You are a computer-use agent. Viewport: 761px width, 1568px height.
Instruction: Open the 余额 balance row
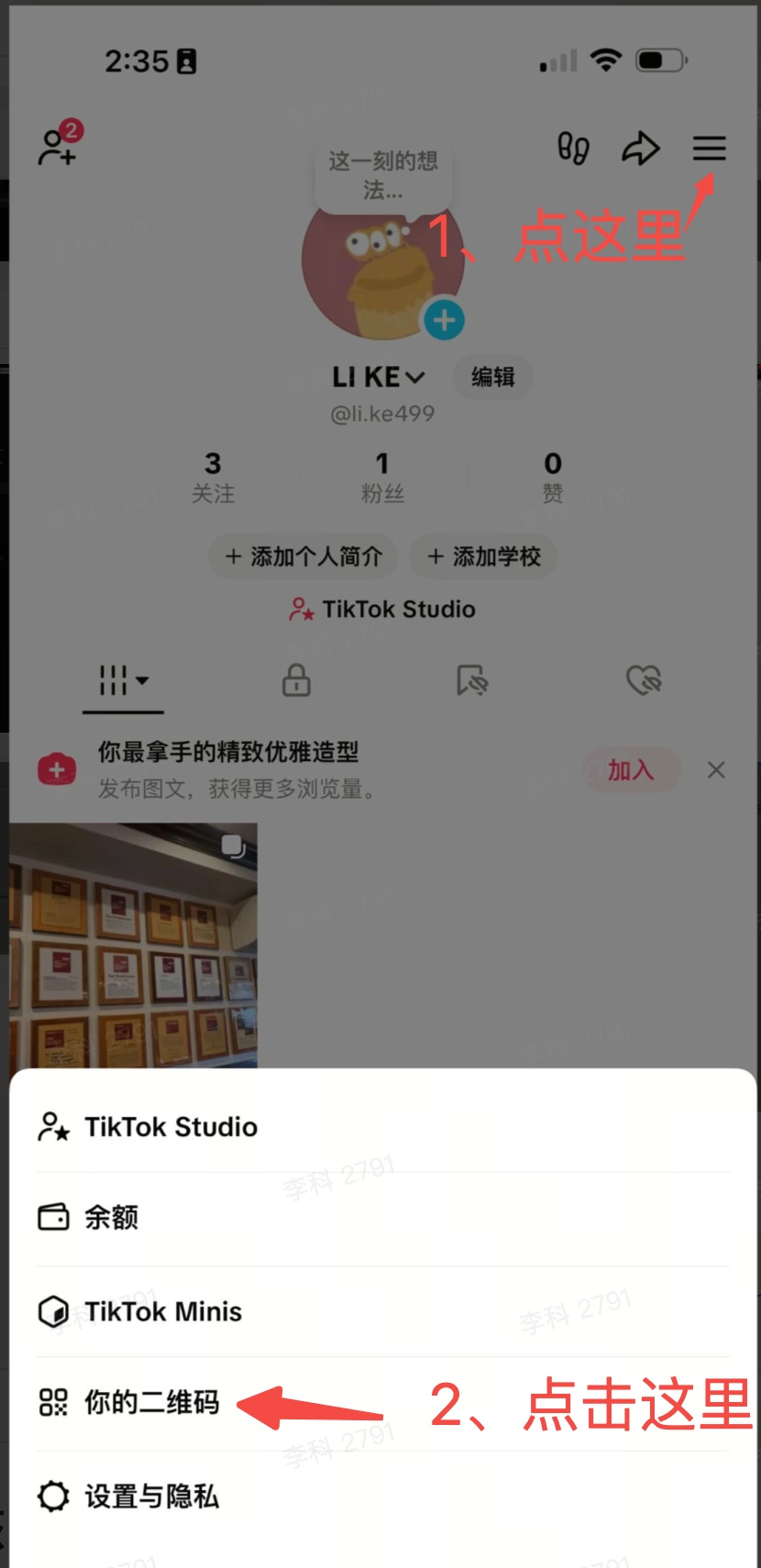tap(110, 1218)
